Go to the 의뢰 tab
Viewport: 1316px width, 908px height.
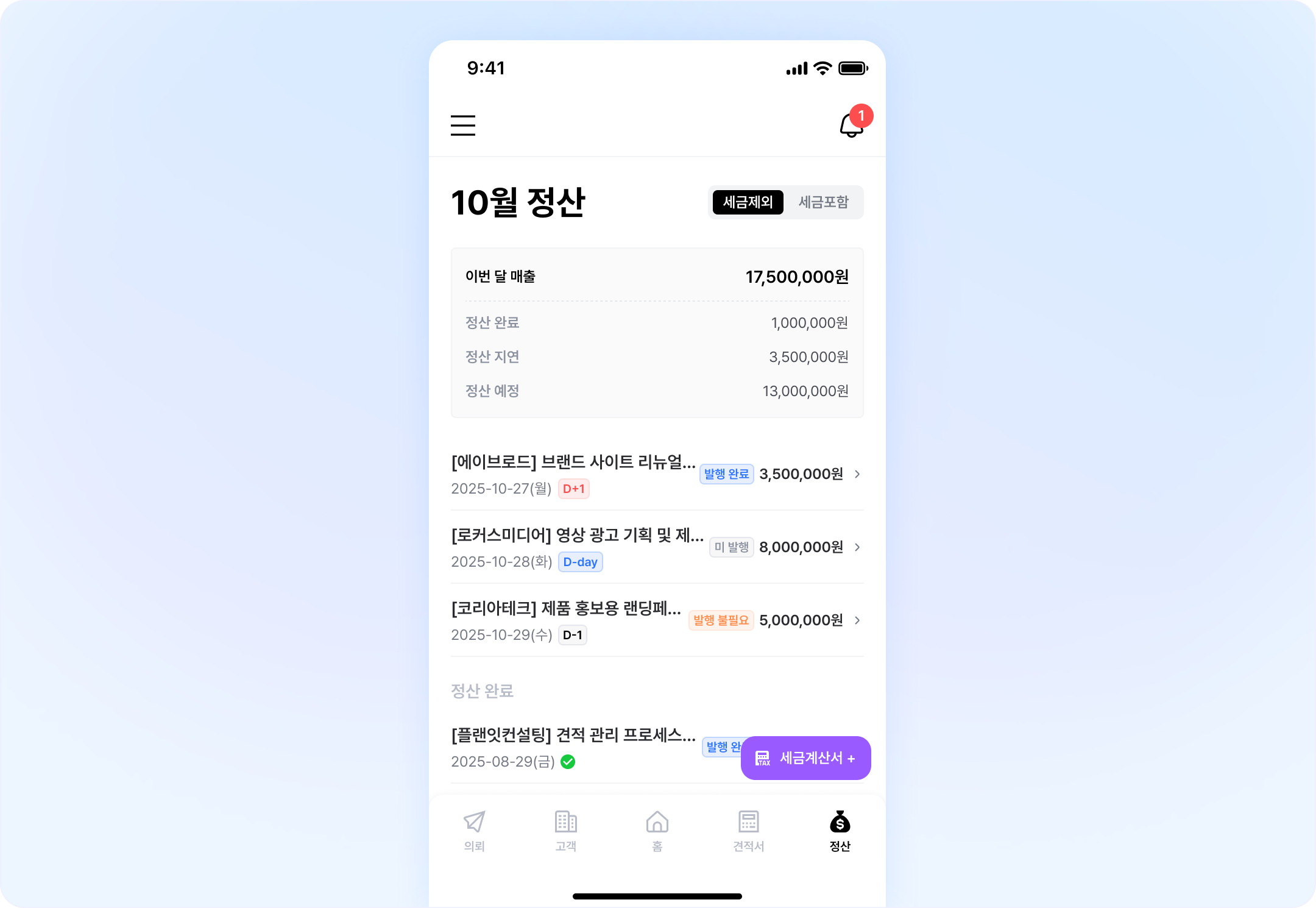[x=474, y=831]
